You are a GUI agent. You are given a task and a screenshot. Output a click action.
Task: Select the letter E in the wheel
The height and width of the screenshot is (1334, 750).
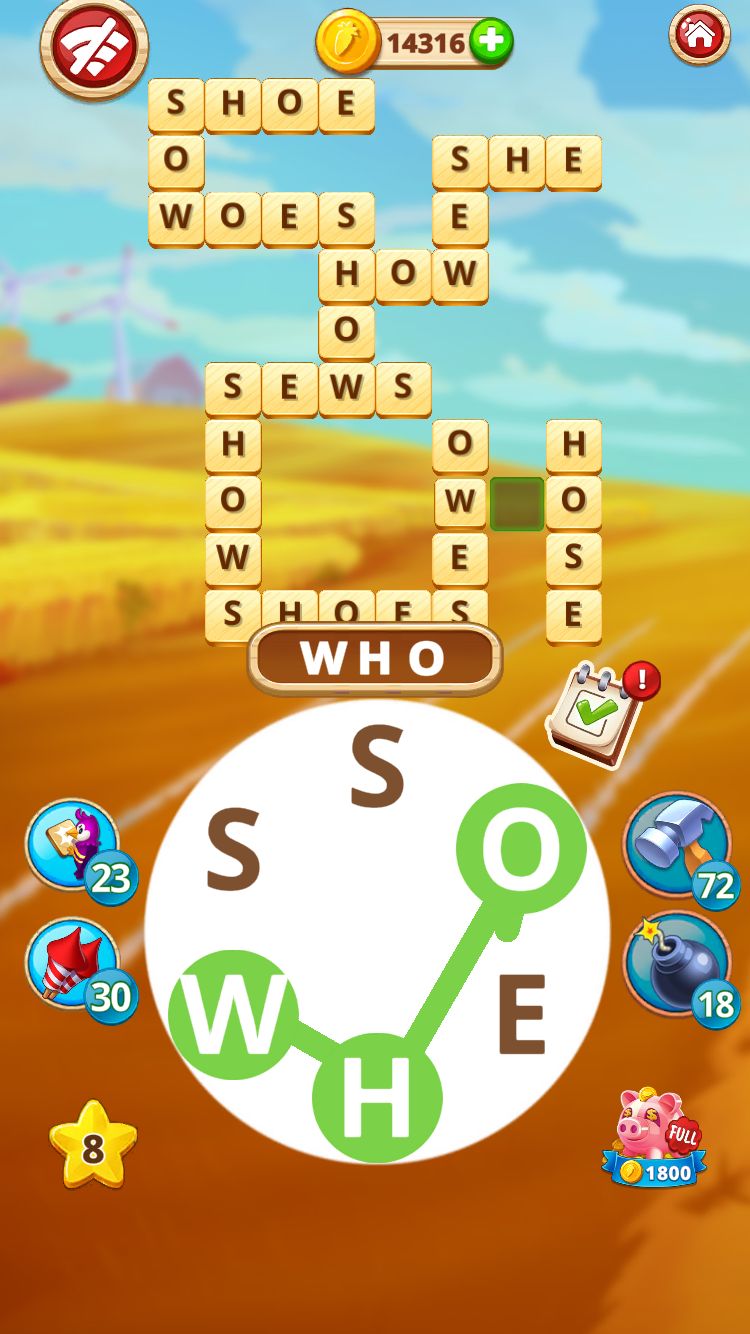pos(522,1014)
